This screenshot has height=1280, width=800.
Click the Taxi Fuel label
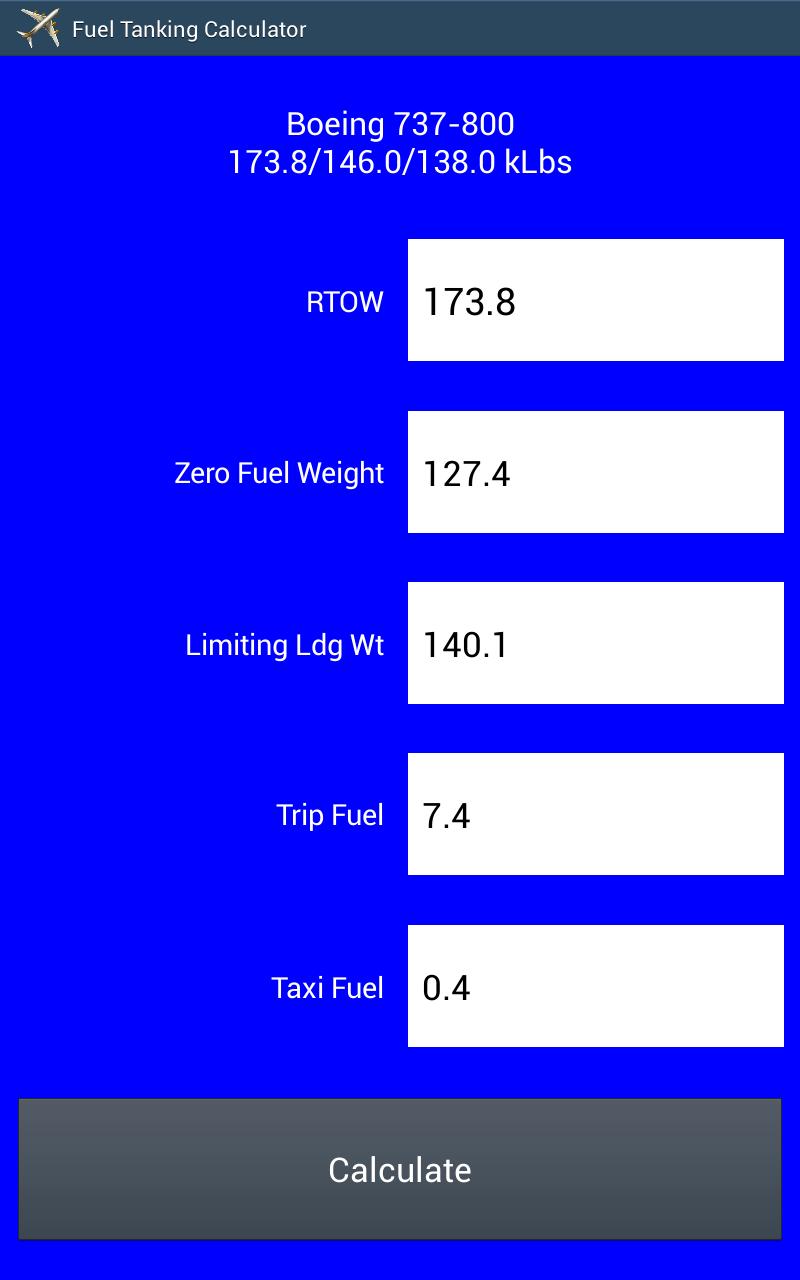point(326,987)
